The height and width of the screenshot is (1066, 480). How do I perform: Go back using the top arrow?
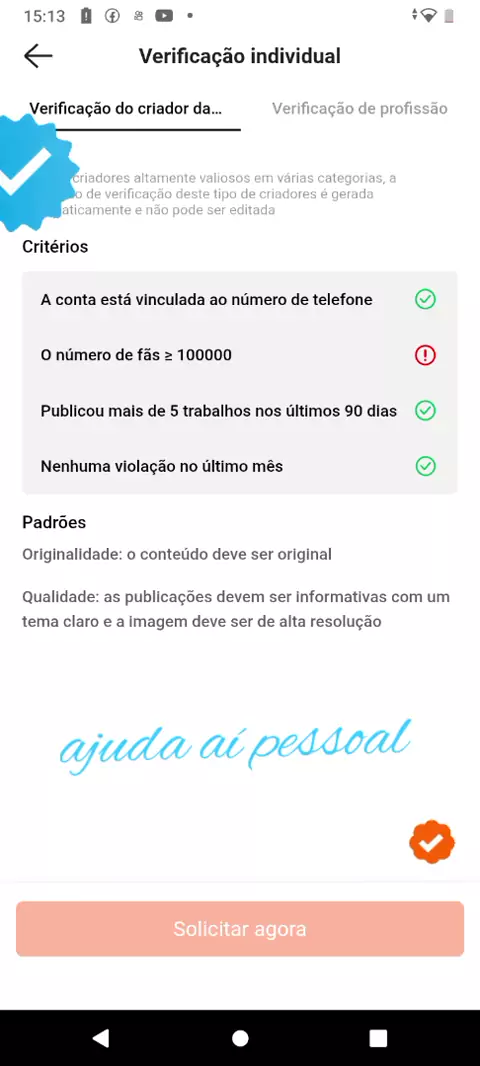(38, 56)
